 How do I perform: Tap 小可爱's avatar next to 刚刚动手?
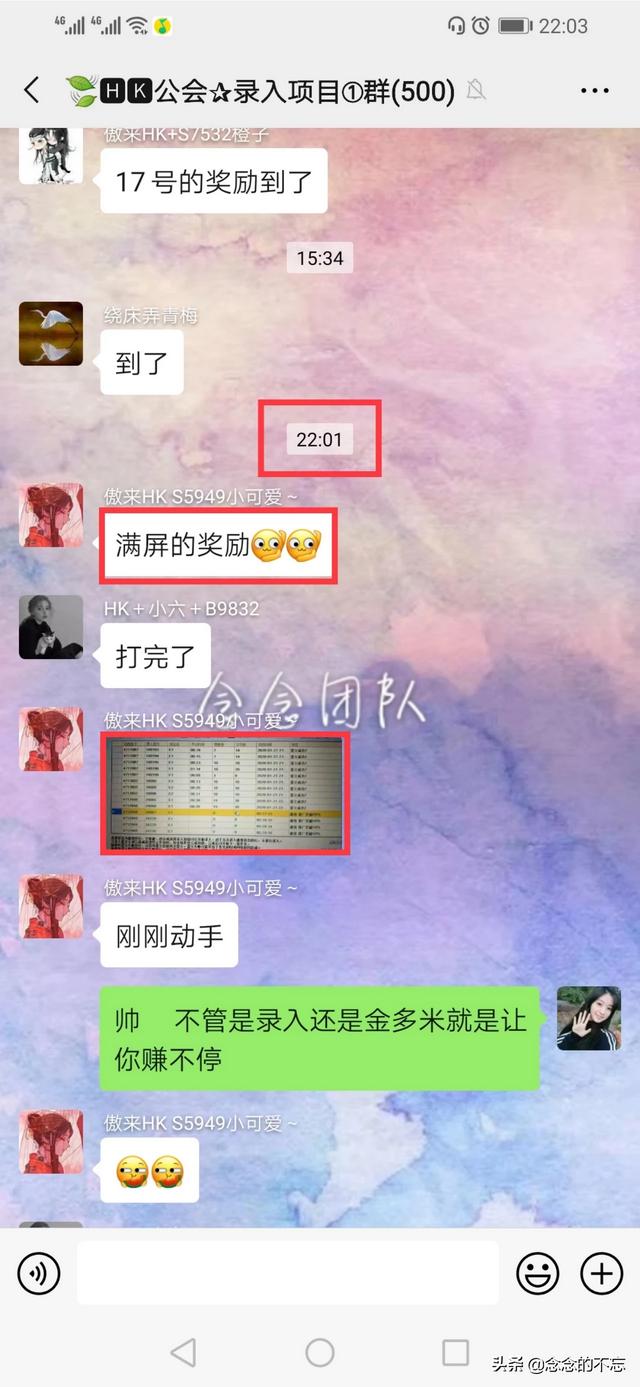[x=51, y=906]
